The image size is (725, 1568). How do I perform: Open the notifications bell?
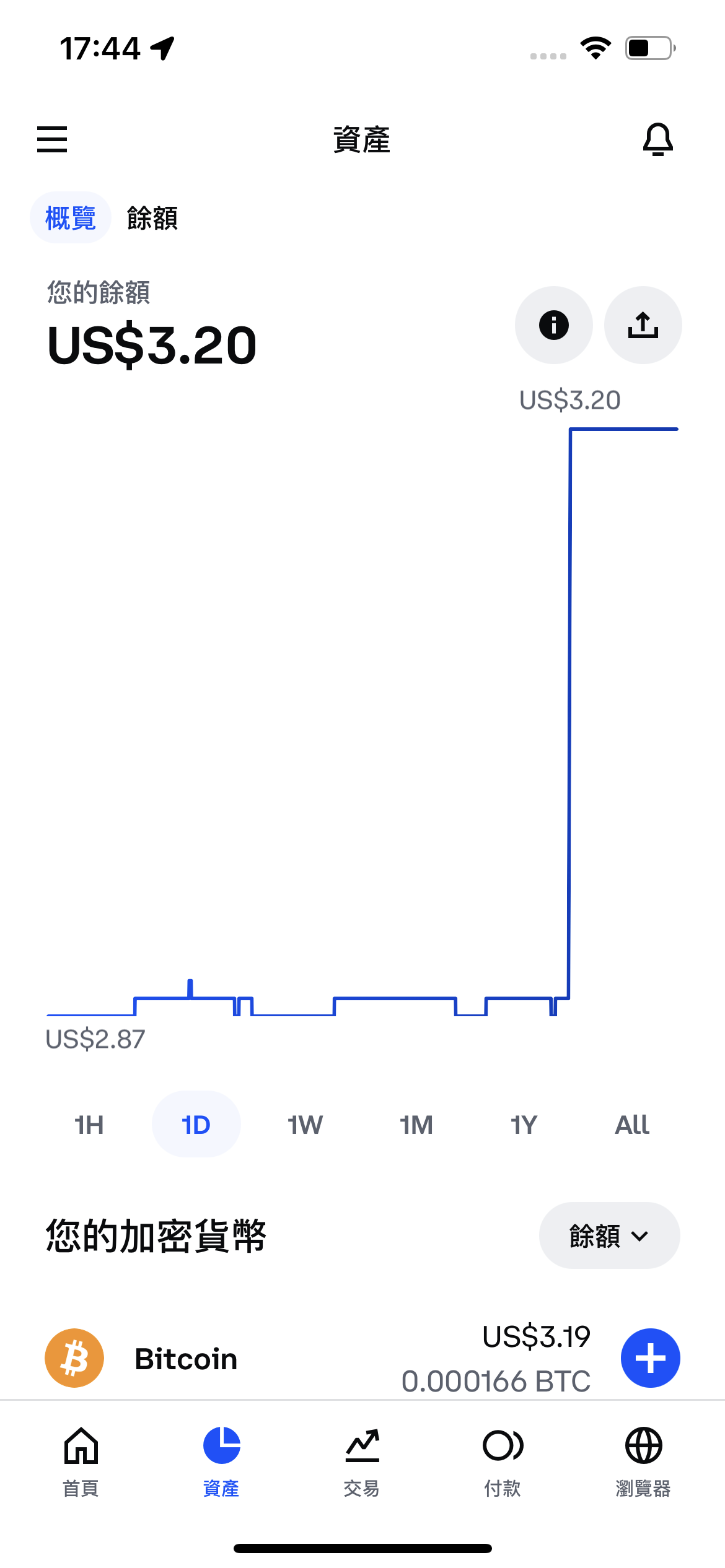657,139
